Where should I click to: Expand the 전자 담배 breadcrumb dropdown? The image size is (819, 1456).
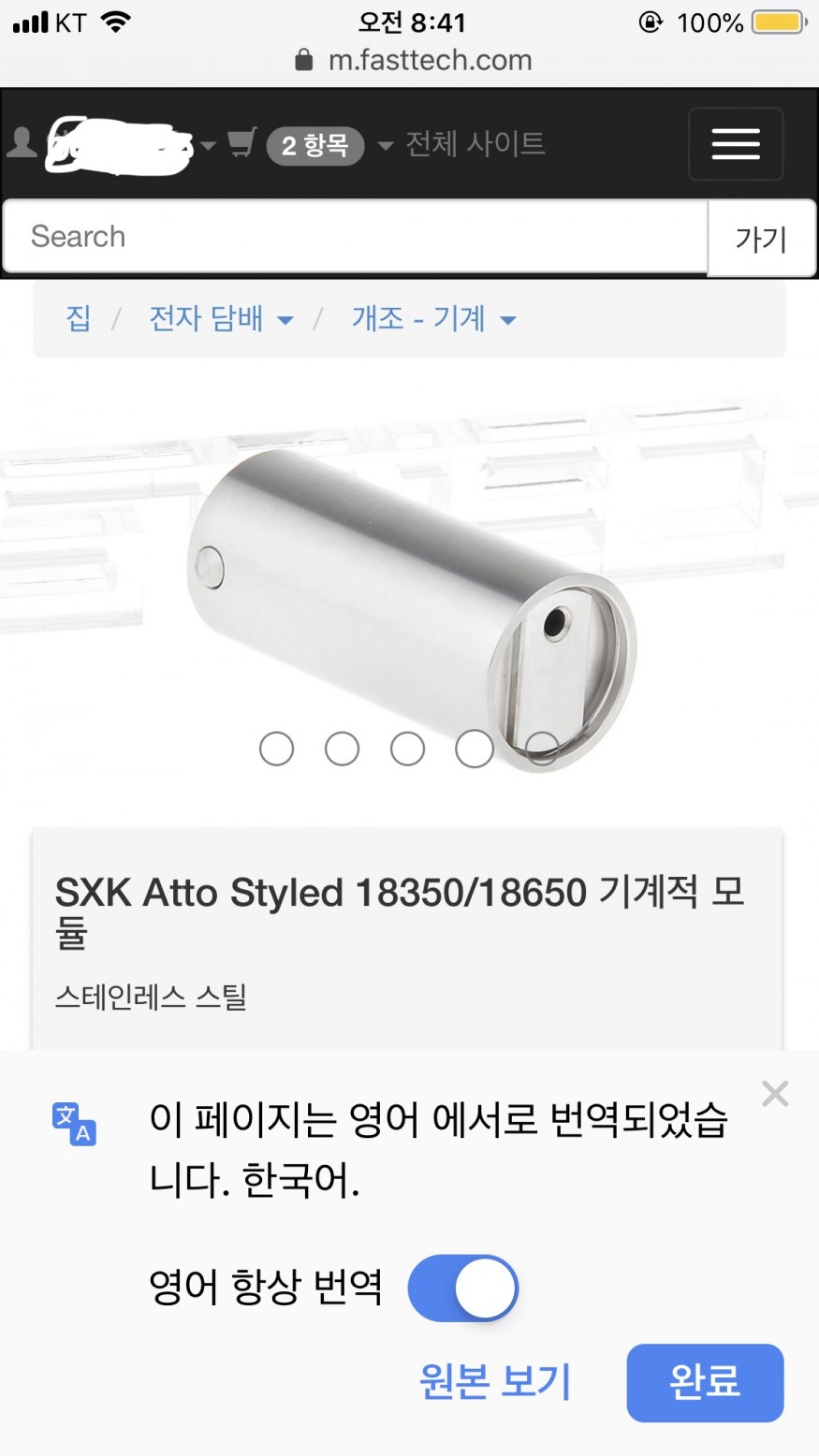[221, 319]
